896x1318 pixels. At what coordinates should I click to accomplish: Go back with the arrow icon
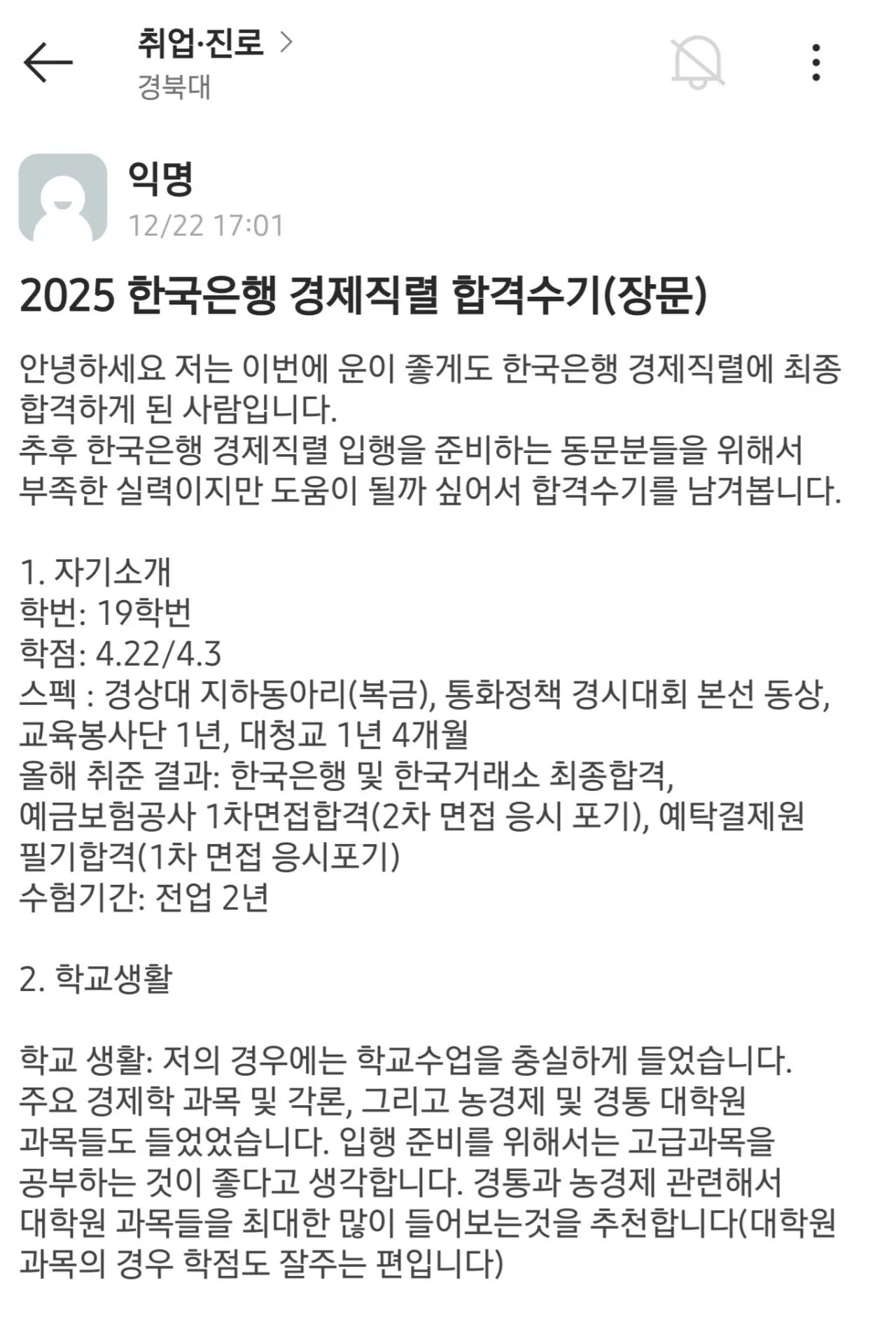click(x=48, y=62)
